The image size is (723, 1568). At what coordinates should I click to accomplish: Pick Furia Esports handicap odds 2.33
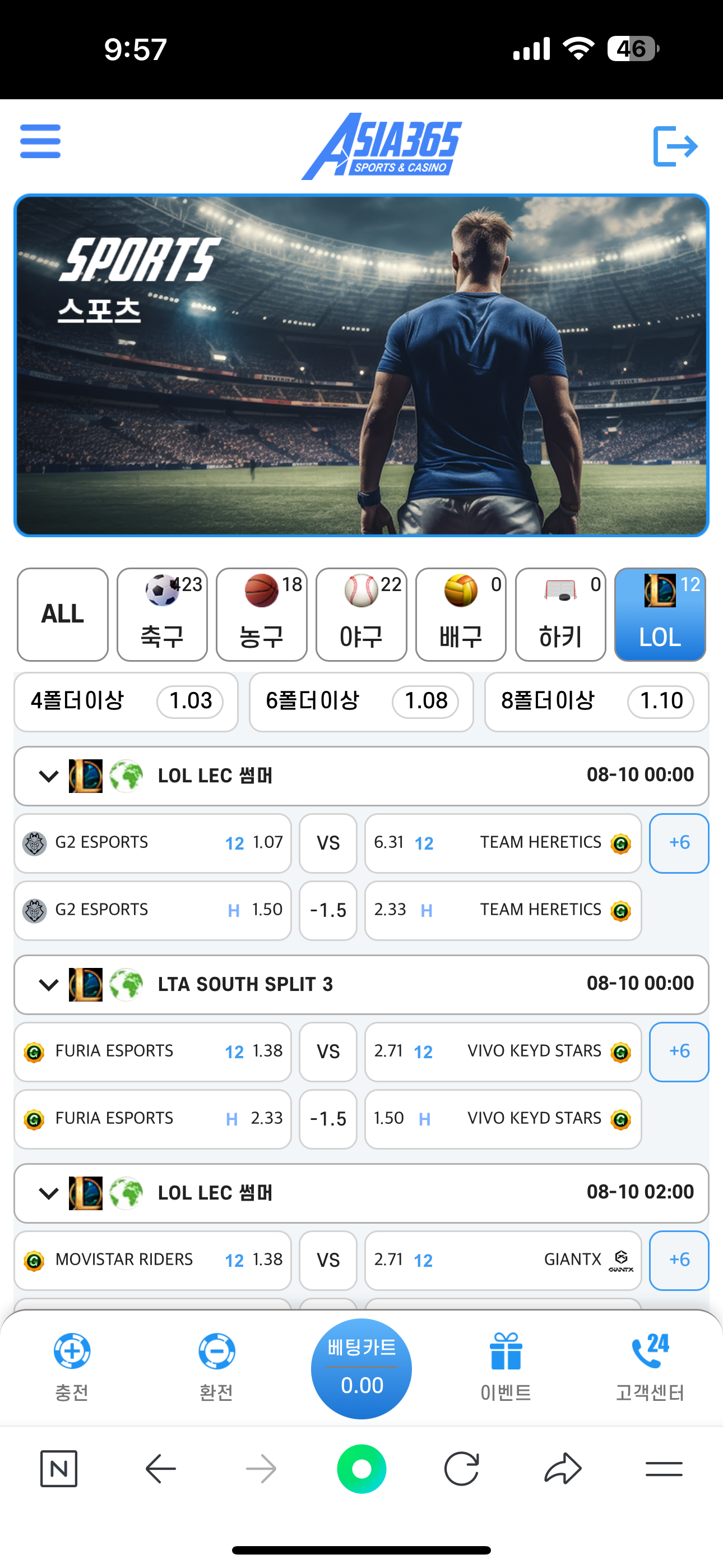[x=153, y=1119]
